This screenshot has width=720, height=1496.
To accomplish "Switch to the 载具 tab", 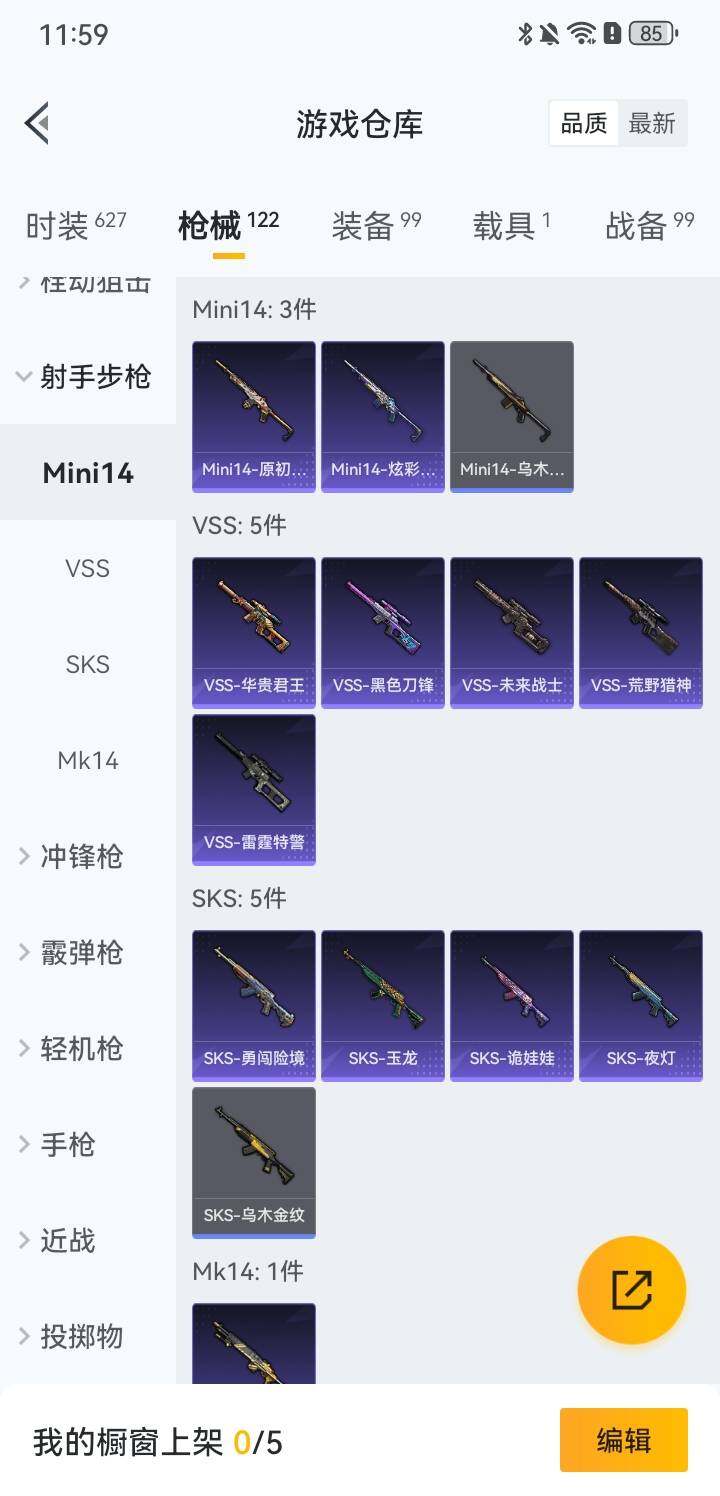I will tap(511, 226).
